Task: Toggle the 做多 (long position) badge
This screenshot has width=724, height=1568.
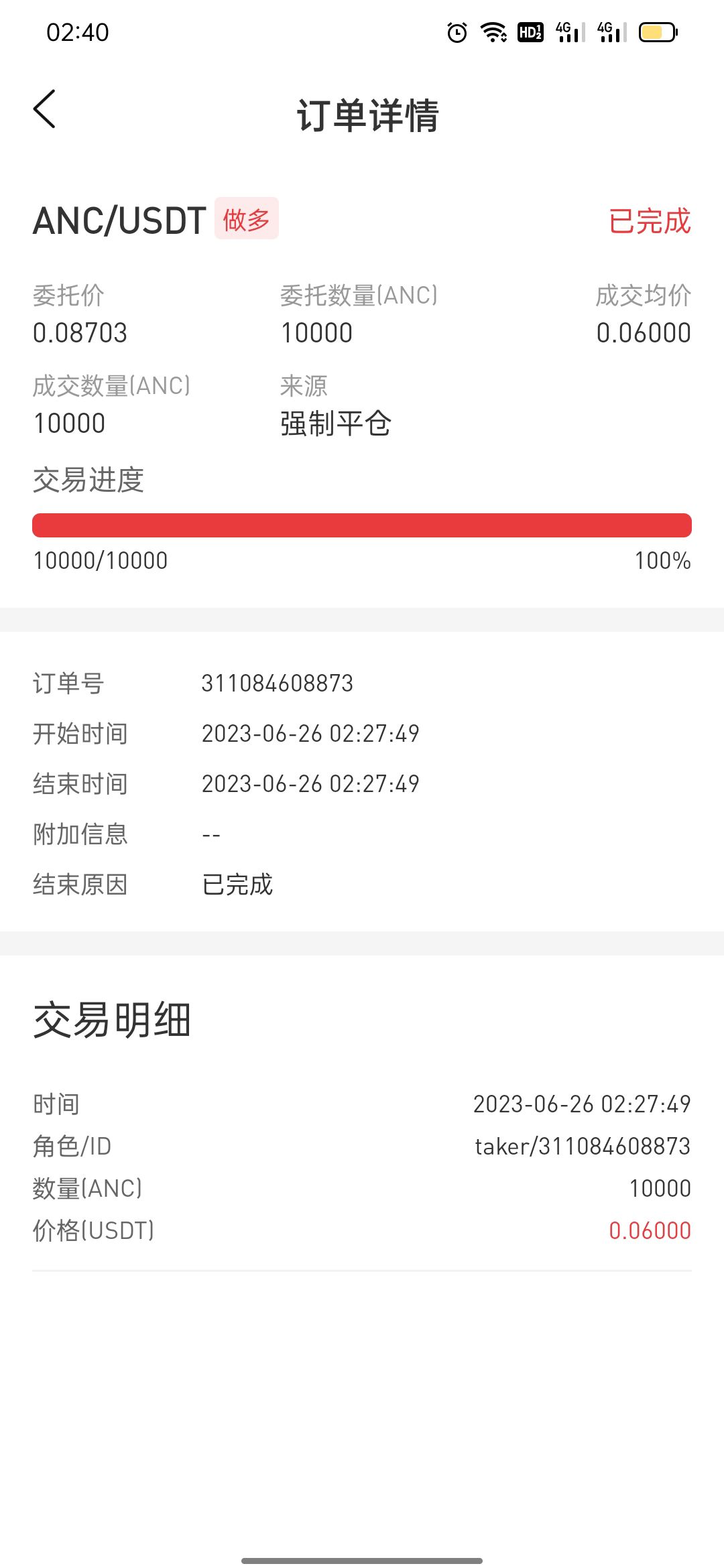Action: [247, 219]
